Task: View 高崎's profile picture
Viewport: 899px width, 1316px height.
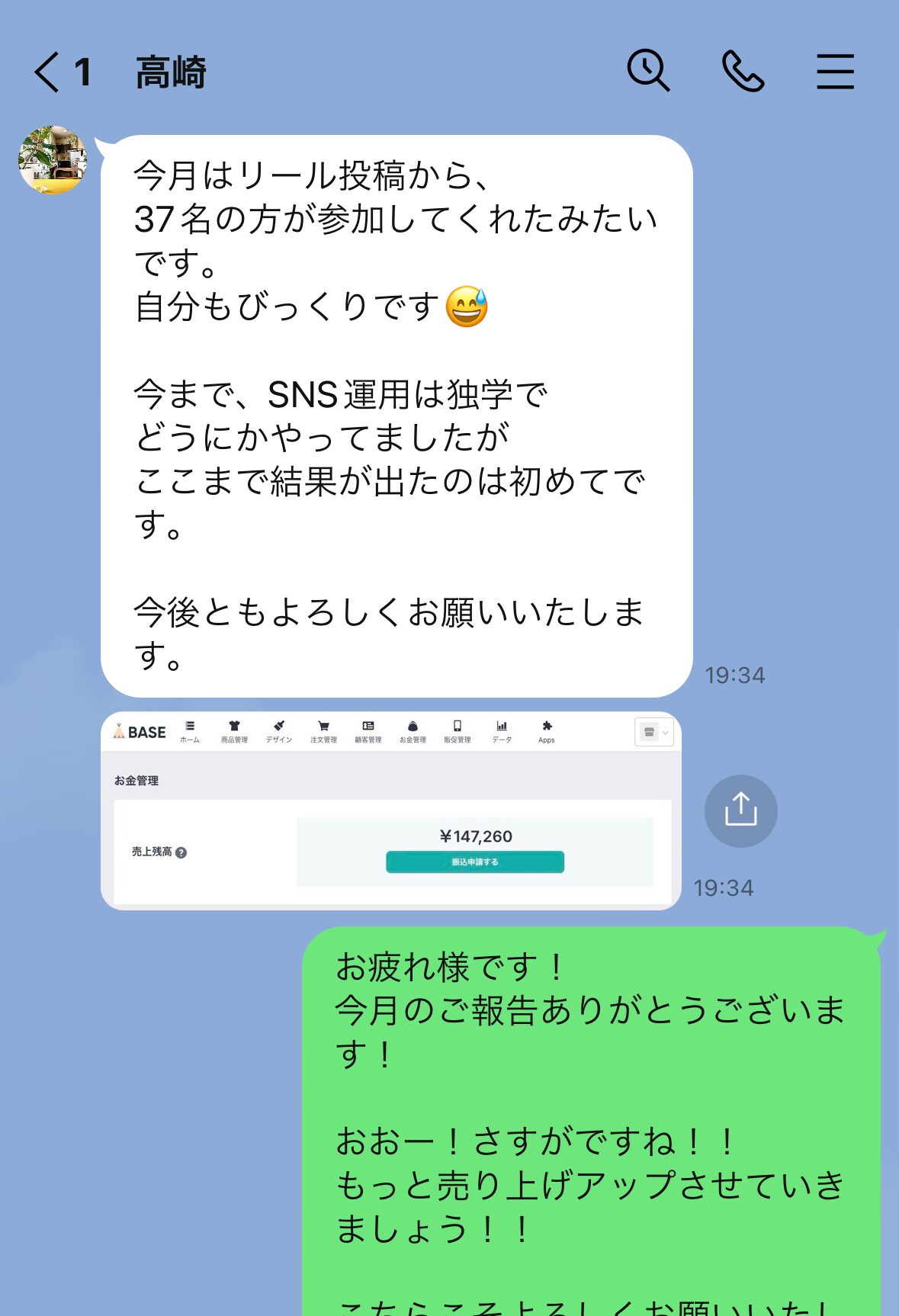Action: [53, 159]
